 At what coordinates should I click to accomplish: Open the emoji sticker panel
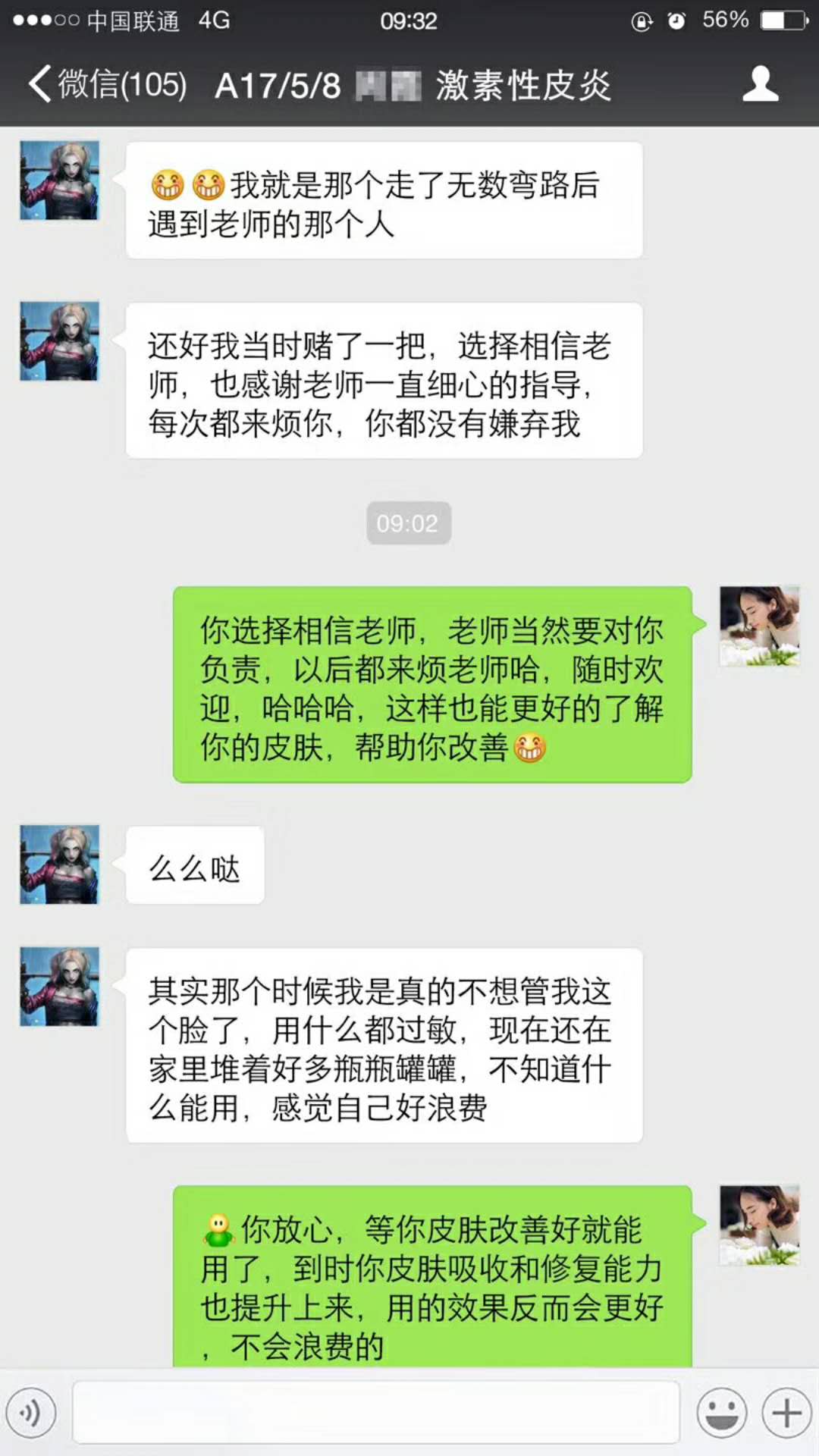(x=721, y=1413)
